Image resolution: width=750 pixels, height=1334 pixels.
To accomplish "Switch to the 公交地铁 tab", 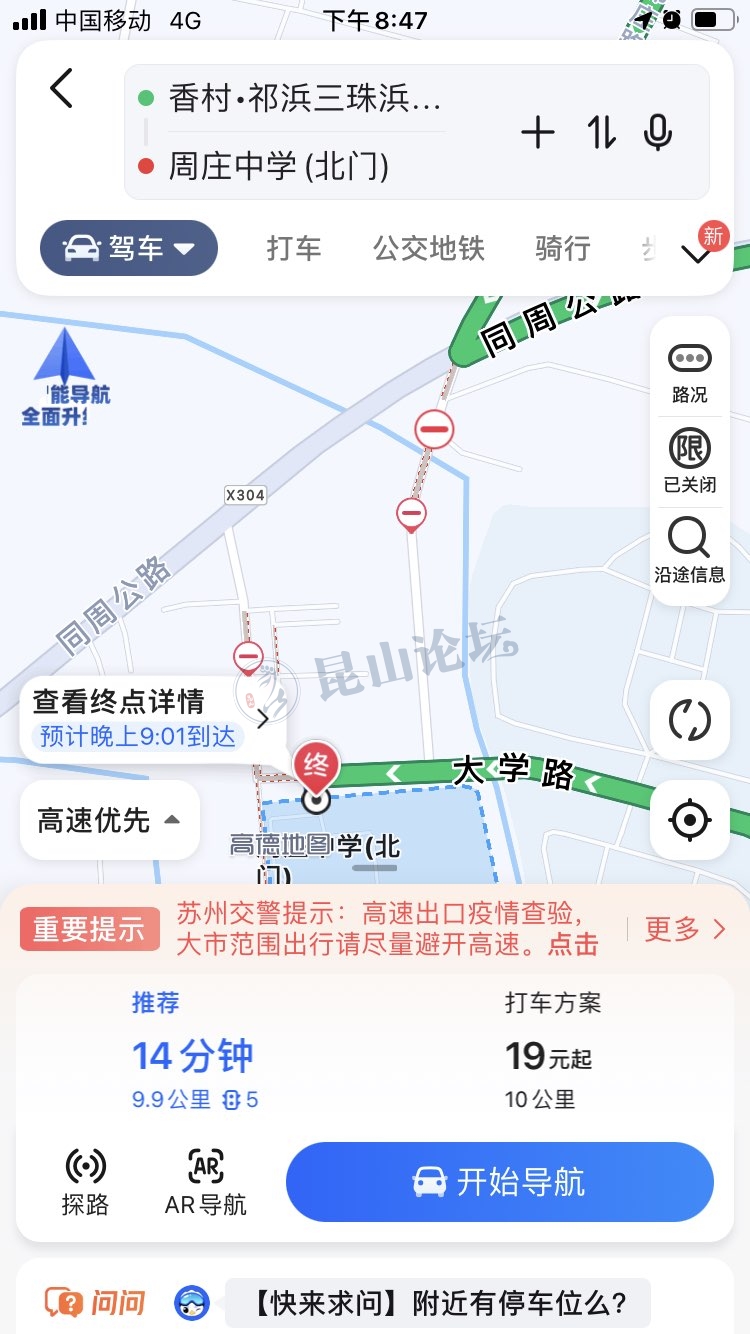I will (429, 248).
